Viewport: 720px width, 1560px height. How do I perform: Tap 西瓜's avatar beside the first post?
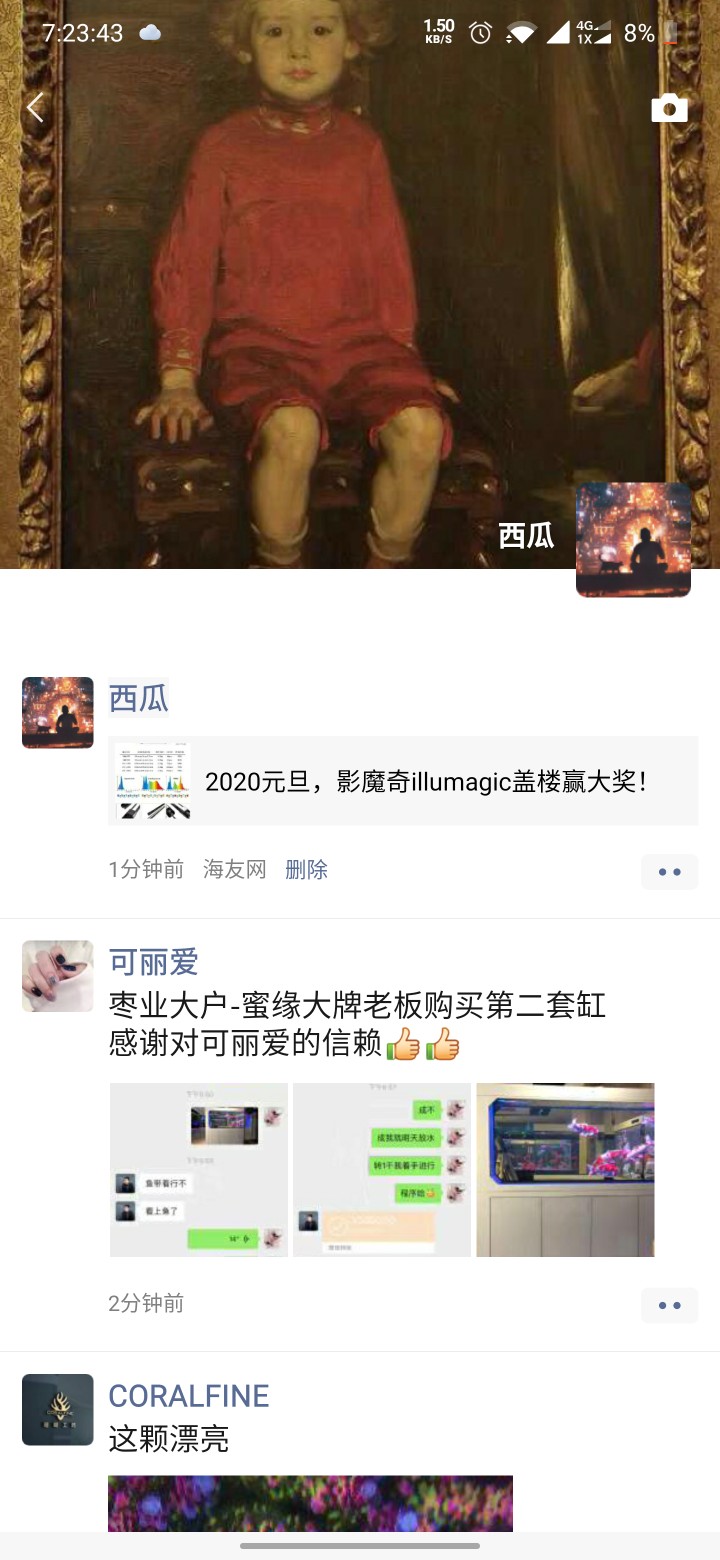tap(58, 712)
